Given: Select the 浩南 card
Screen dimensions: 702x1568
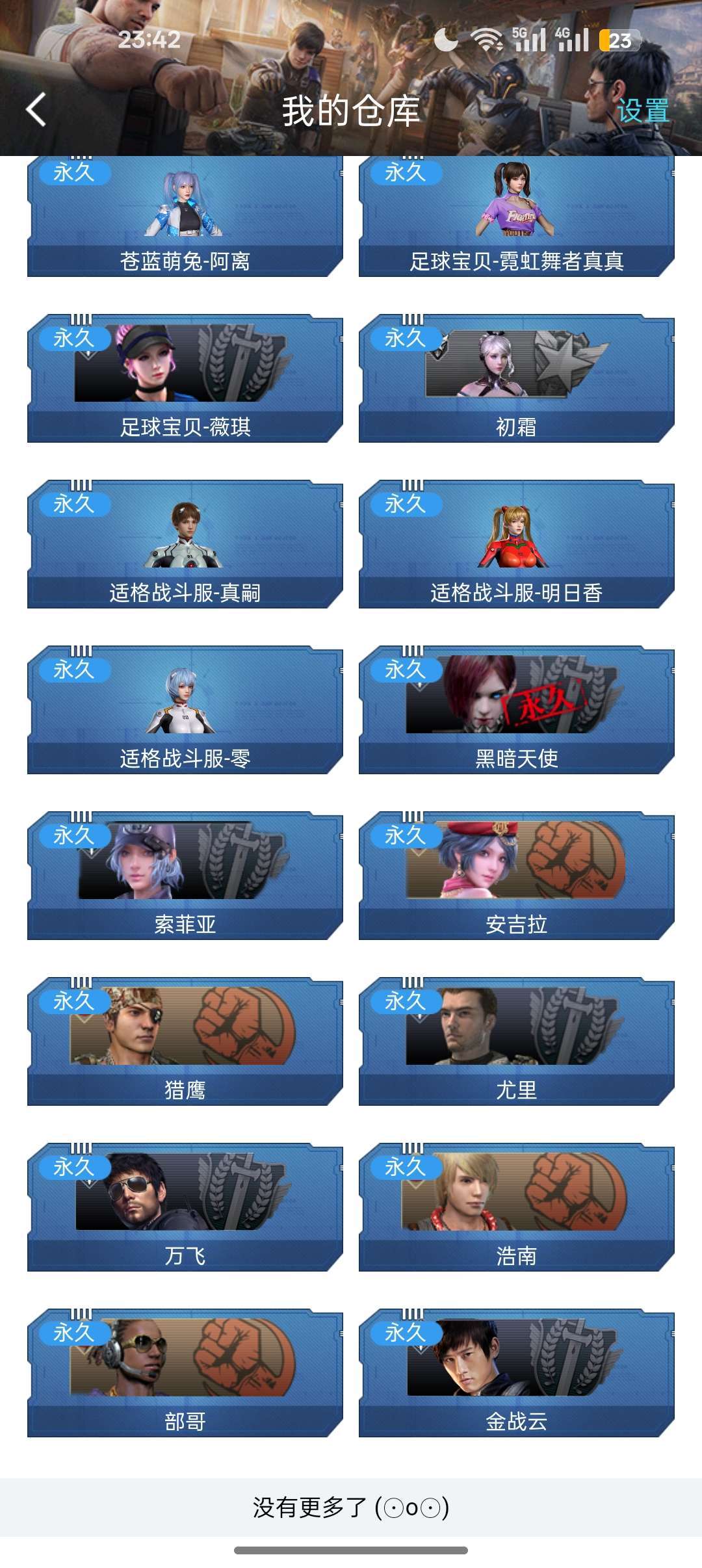Looking at the screenshot, I should coord(516,1207).
